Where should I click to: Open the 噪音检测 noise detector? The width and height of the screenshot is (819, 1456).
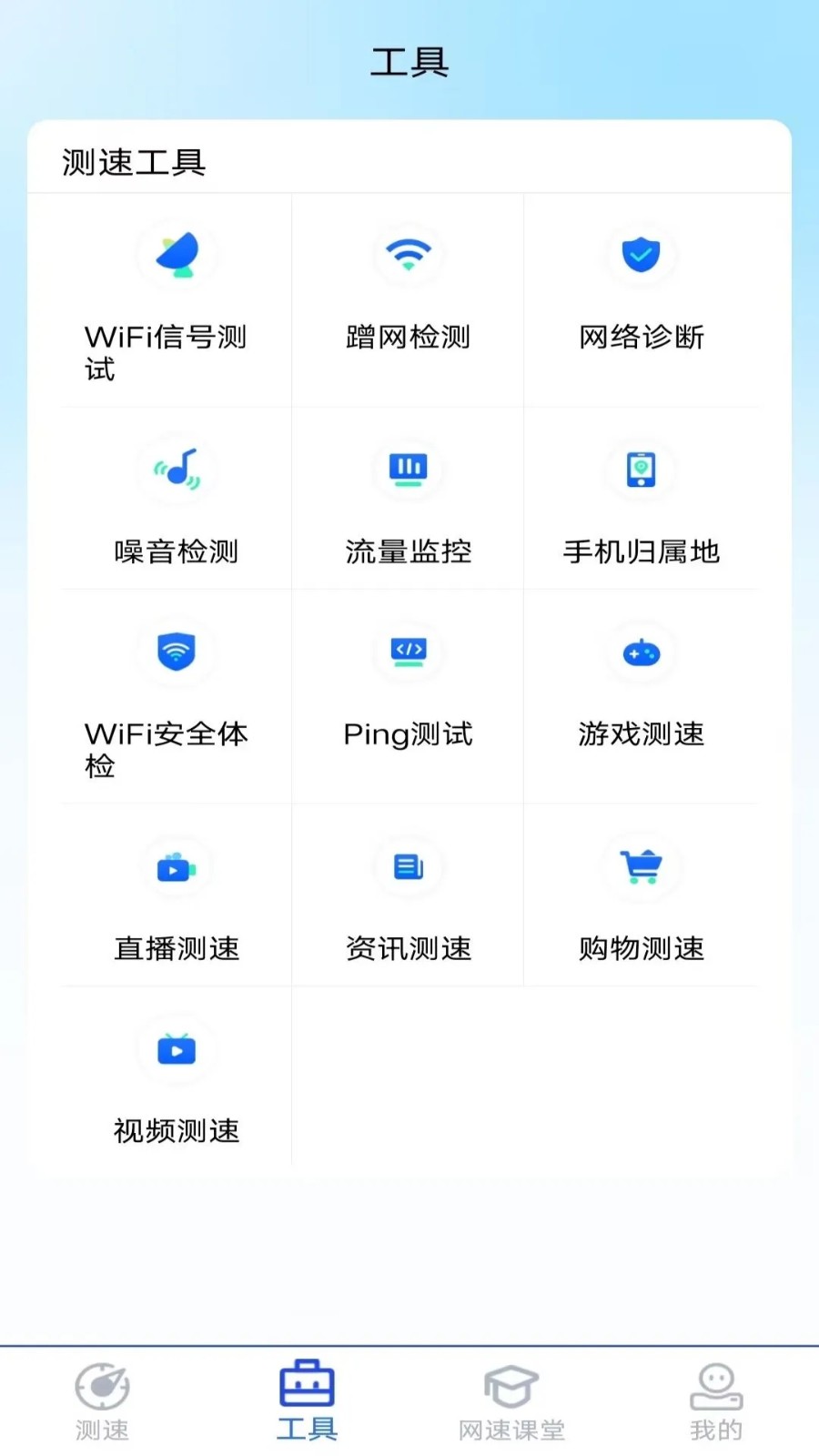pos(177,500)
